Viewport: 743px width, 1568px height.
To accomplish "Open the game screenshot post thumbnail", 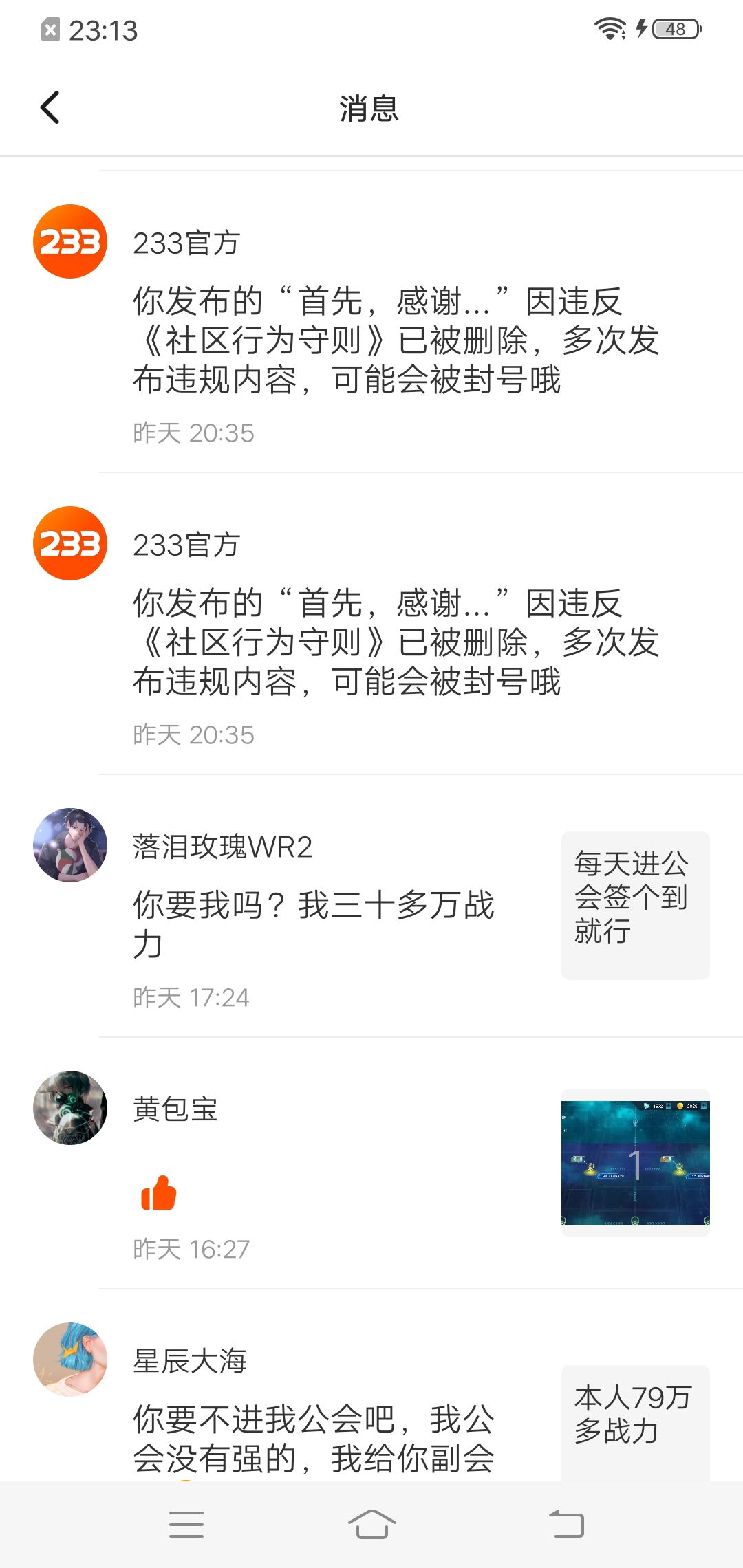I will click(x=635, y=1163).
